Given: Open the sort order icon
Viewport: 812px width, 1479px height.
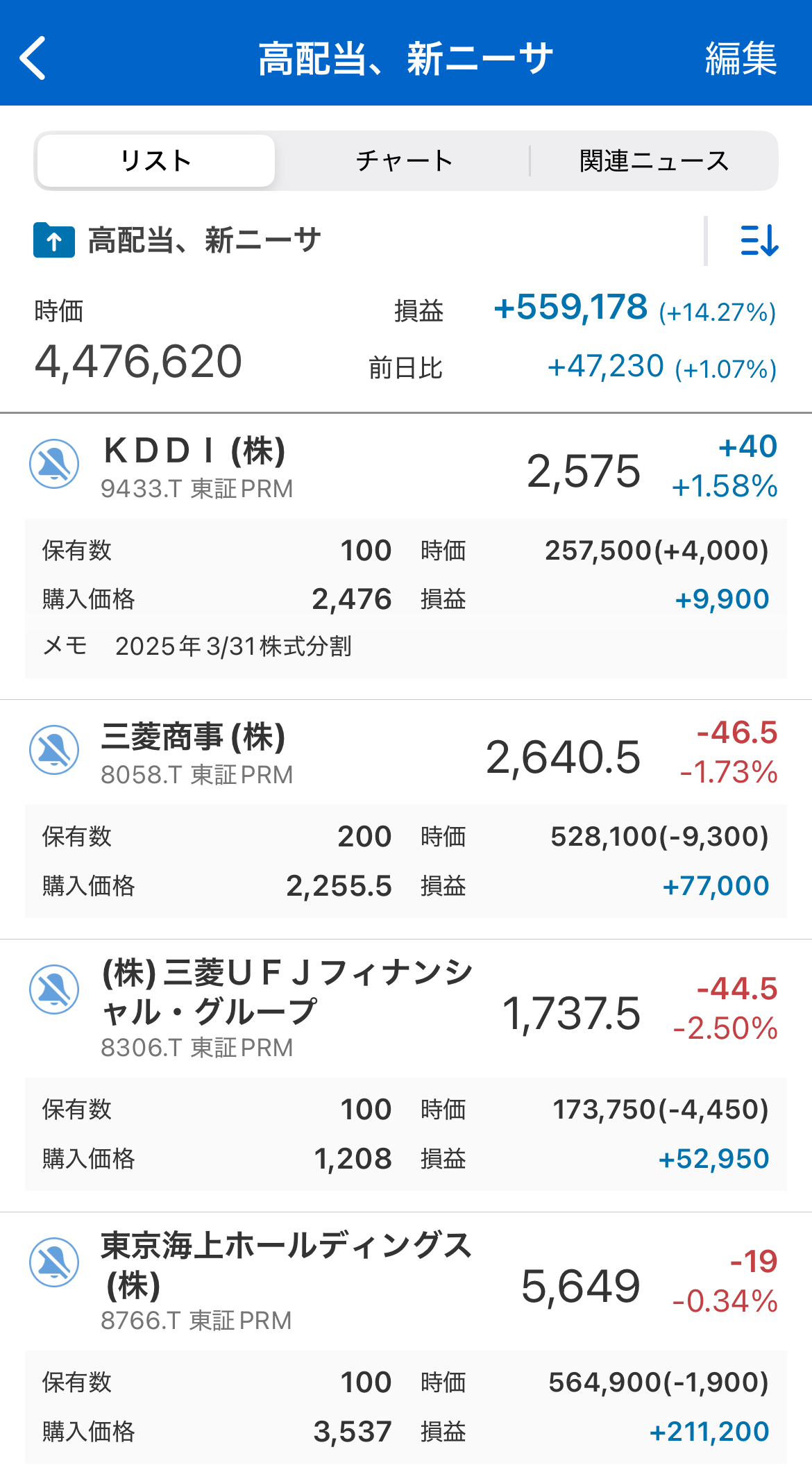Looking at the screenshot, I should [759, 241].
